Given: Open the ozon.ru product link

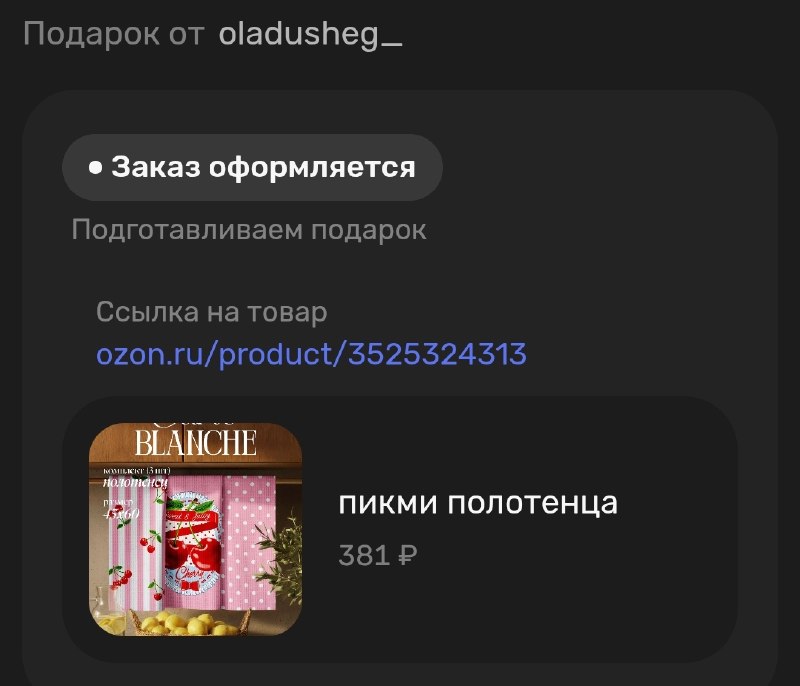Looking at the screenshot, I should [311, 354].
